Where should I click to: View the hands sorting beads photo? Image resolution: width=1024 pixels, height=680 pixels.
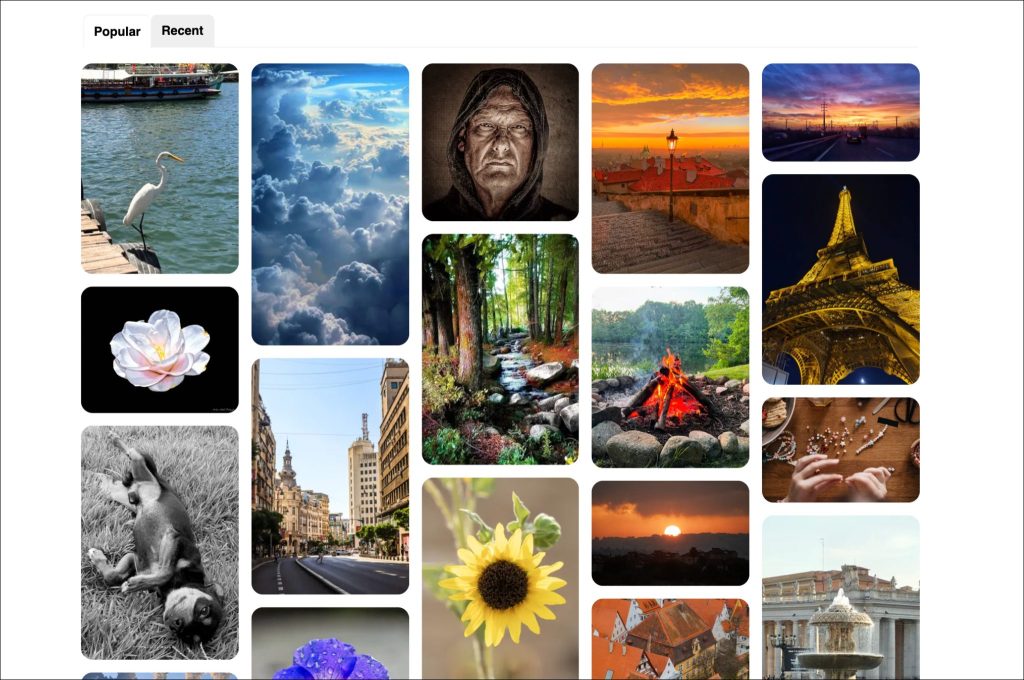tap(840, 450)
